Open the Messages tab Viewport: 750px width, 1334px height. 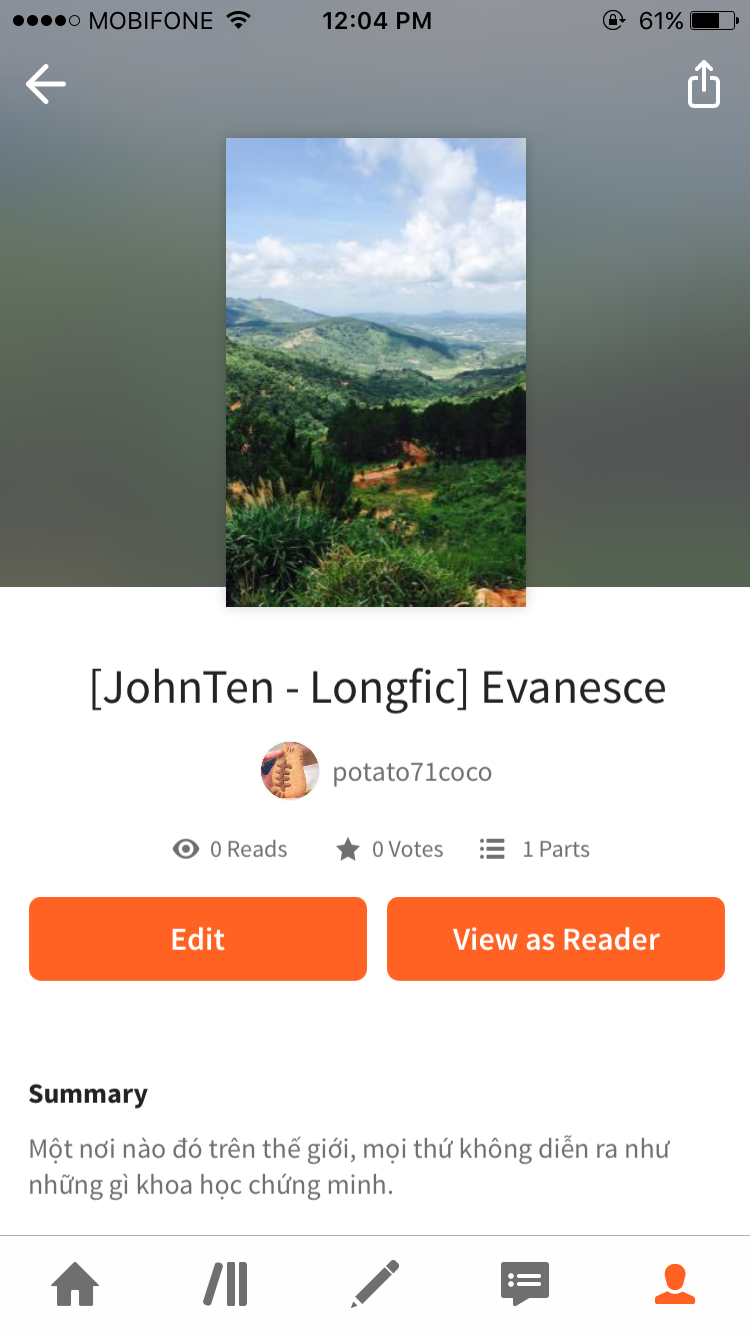524,1284
